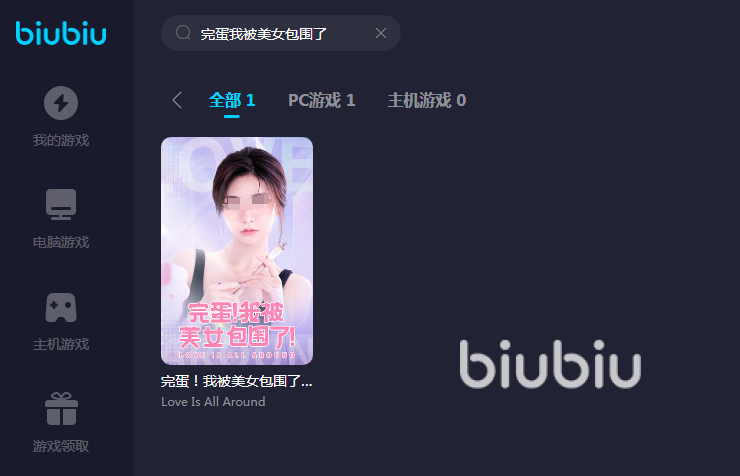Open 电脑游戏 in the sidebar
The image size is (740, 476).
[x=61, y=218]
